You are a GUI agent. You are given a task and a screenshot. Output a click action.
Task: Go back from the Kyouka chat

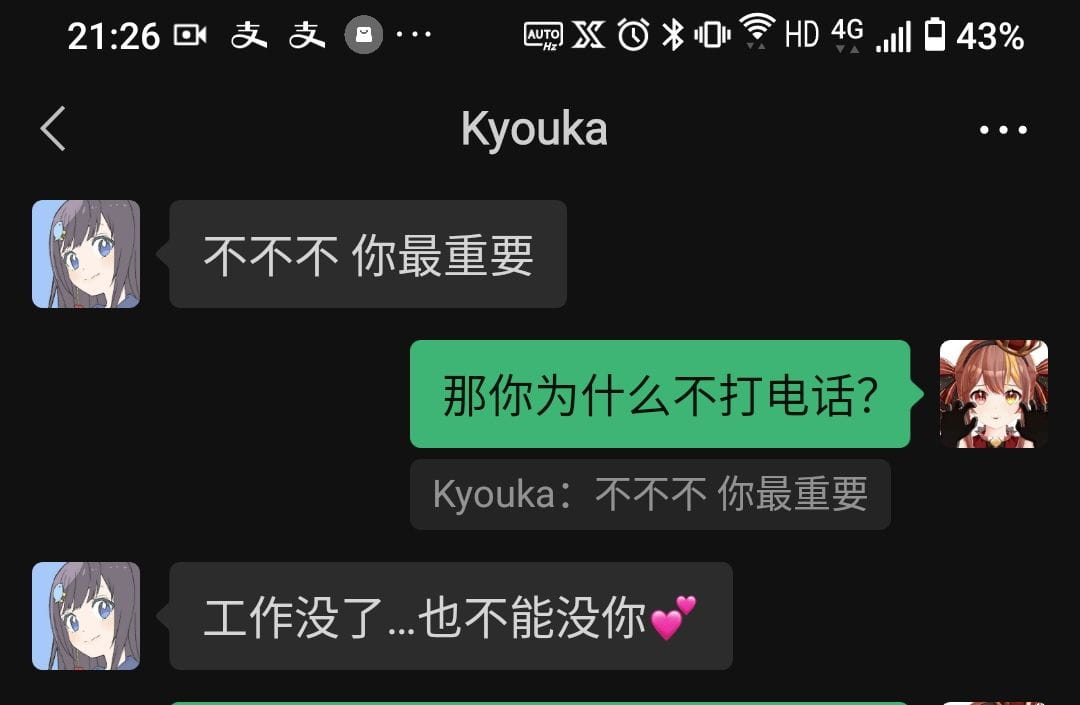53,129
